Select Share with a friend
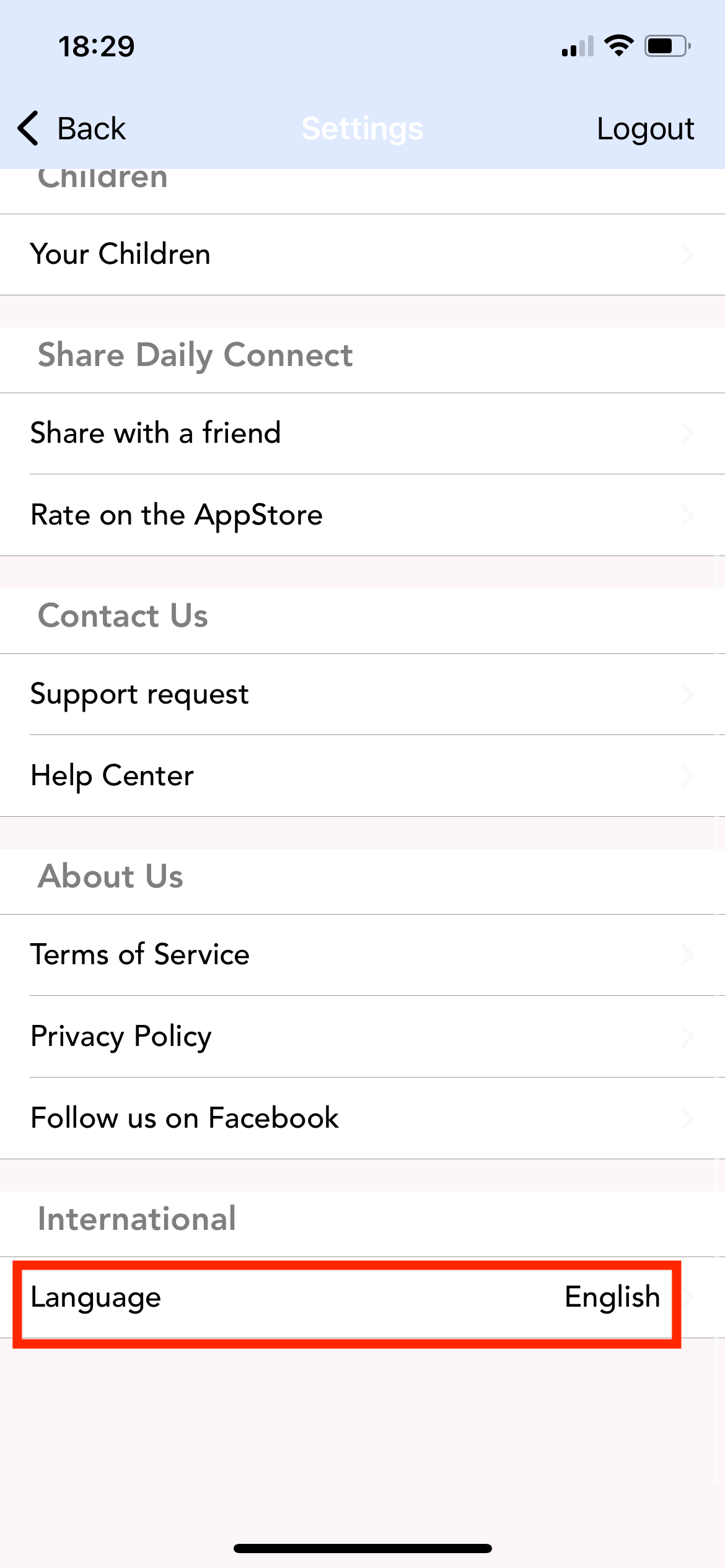 [x=362, y=433]
